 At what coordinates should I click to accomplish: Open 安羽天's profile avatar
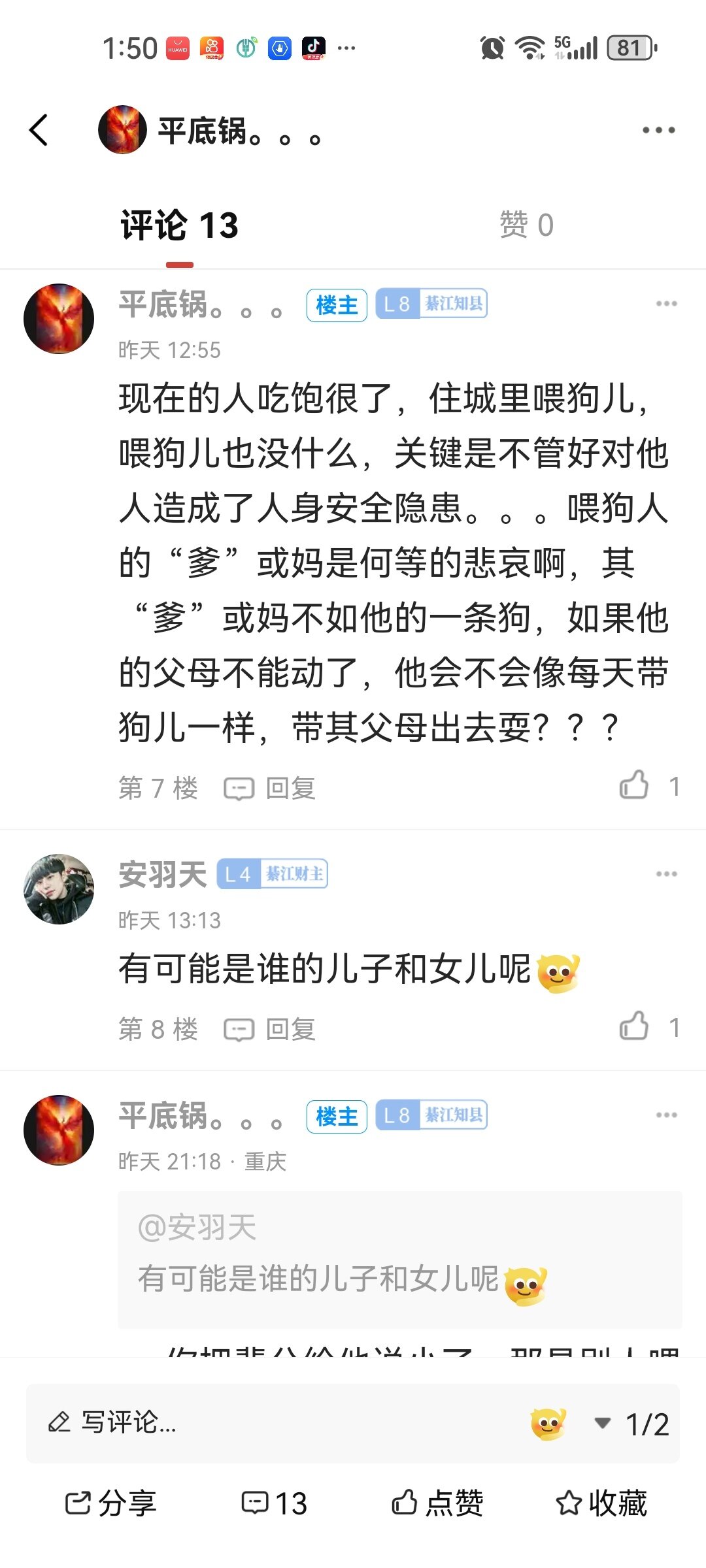[59, 889]
